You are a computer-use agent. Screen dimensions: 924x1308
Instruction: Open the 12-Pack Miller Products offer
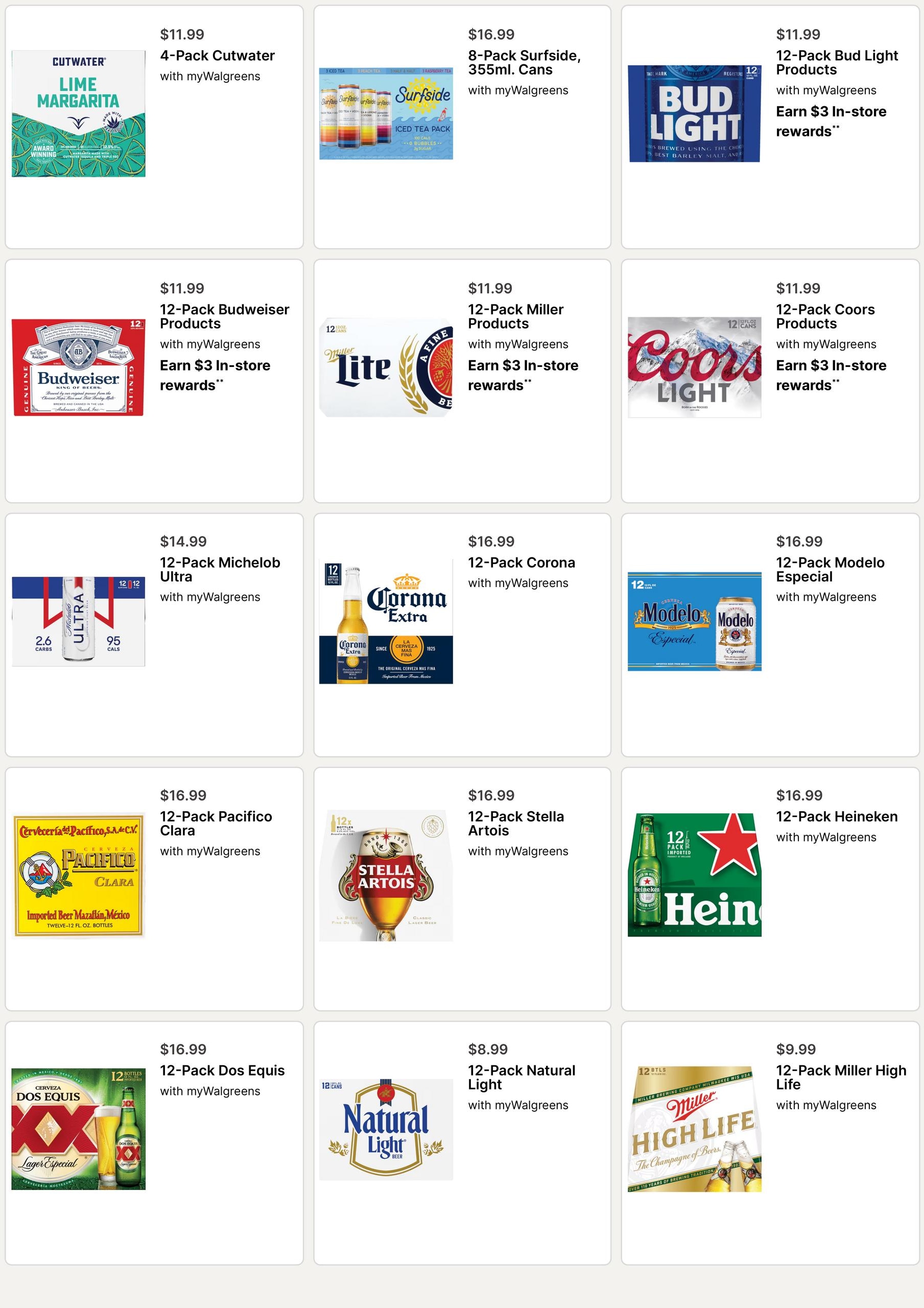click(x=462, y=381)
